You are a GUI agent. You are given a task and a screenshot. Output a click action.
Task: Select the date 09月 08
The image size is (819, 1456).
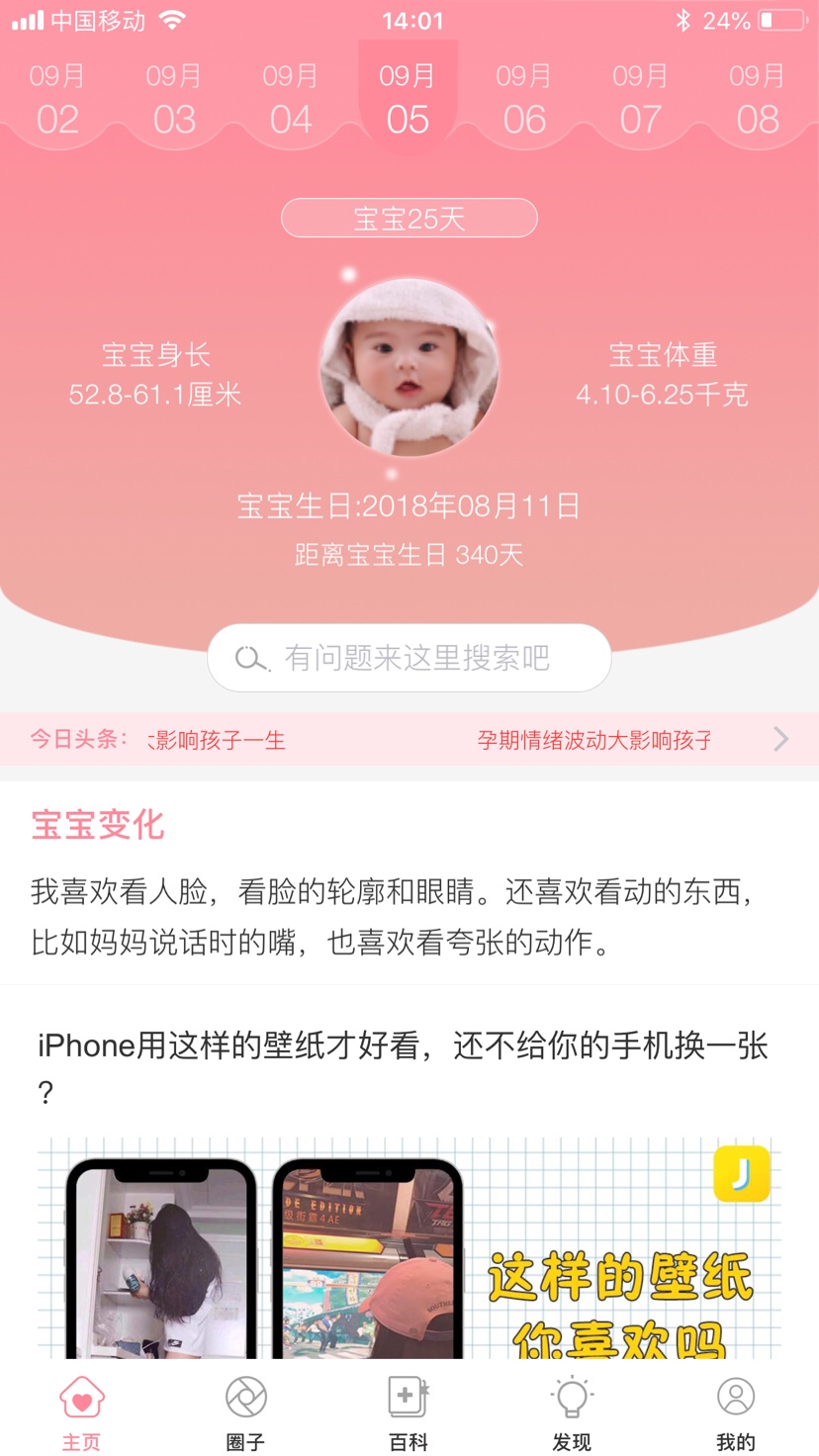tap(758, 99)
